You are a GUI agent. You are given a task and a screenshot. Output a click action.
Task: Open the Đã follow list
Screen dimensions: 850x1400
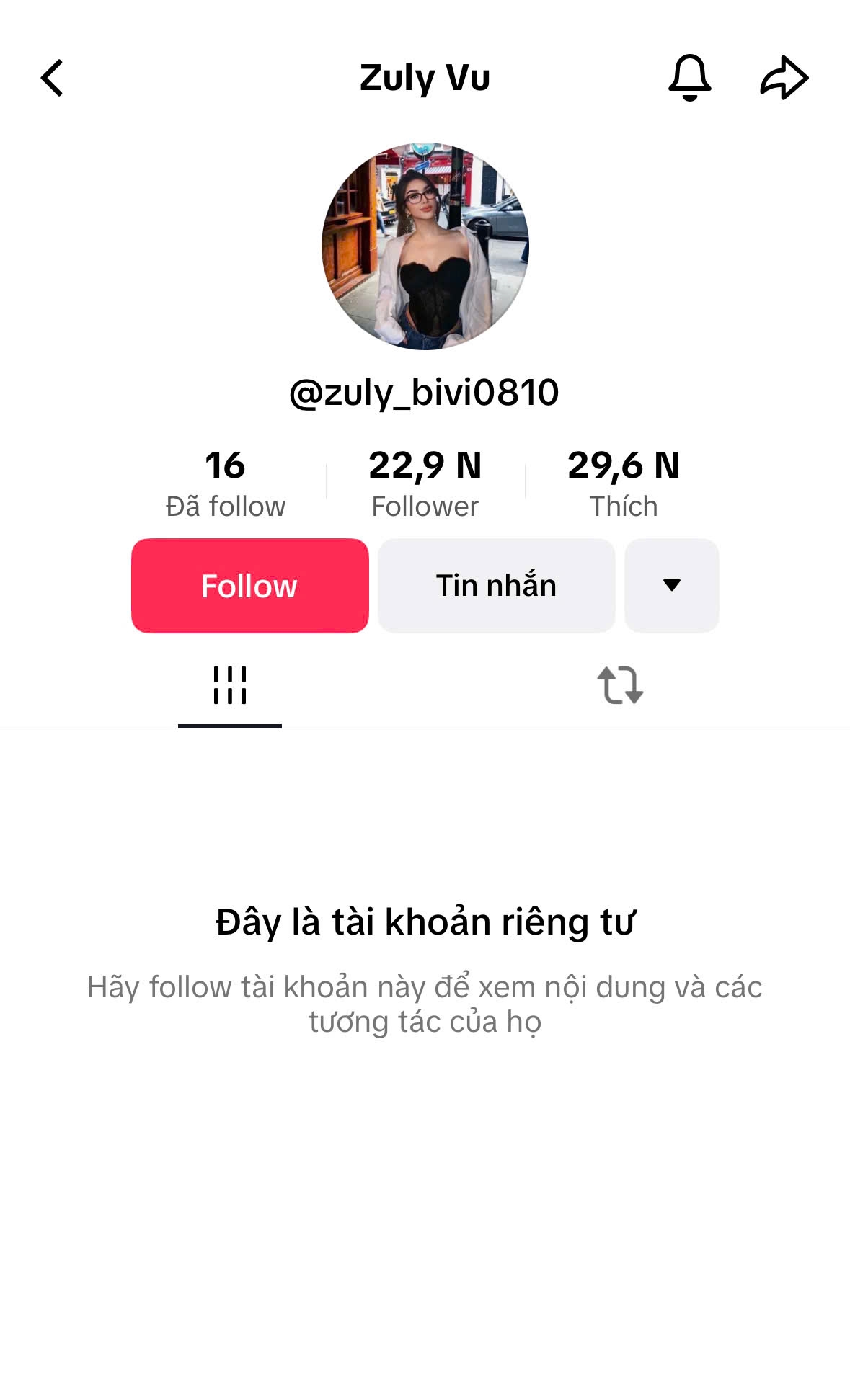[x=225, y=483]
